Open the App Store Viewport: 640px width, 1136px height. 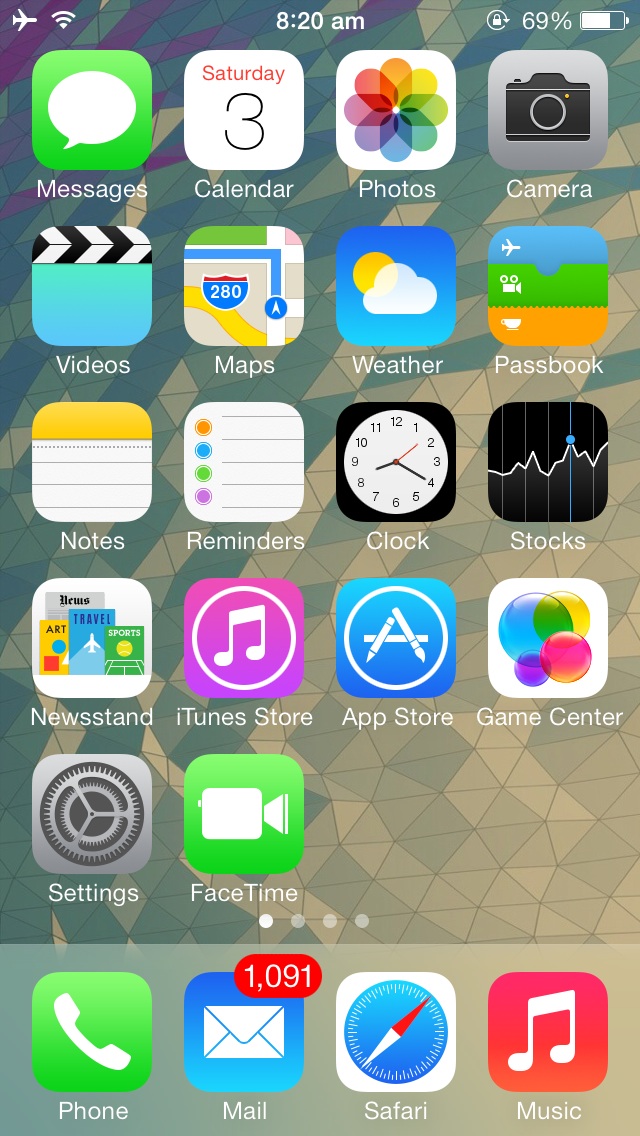[x=396, y=638]
